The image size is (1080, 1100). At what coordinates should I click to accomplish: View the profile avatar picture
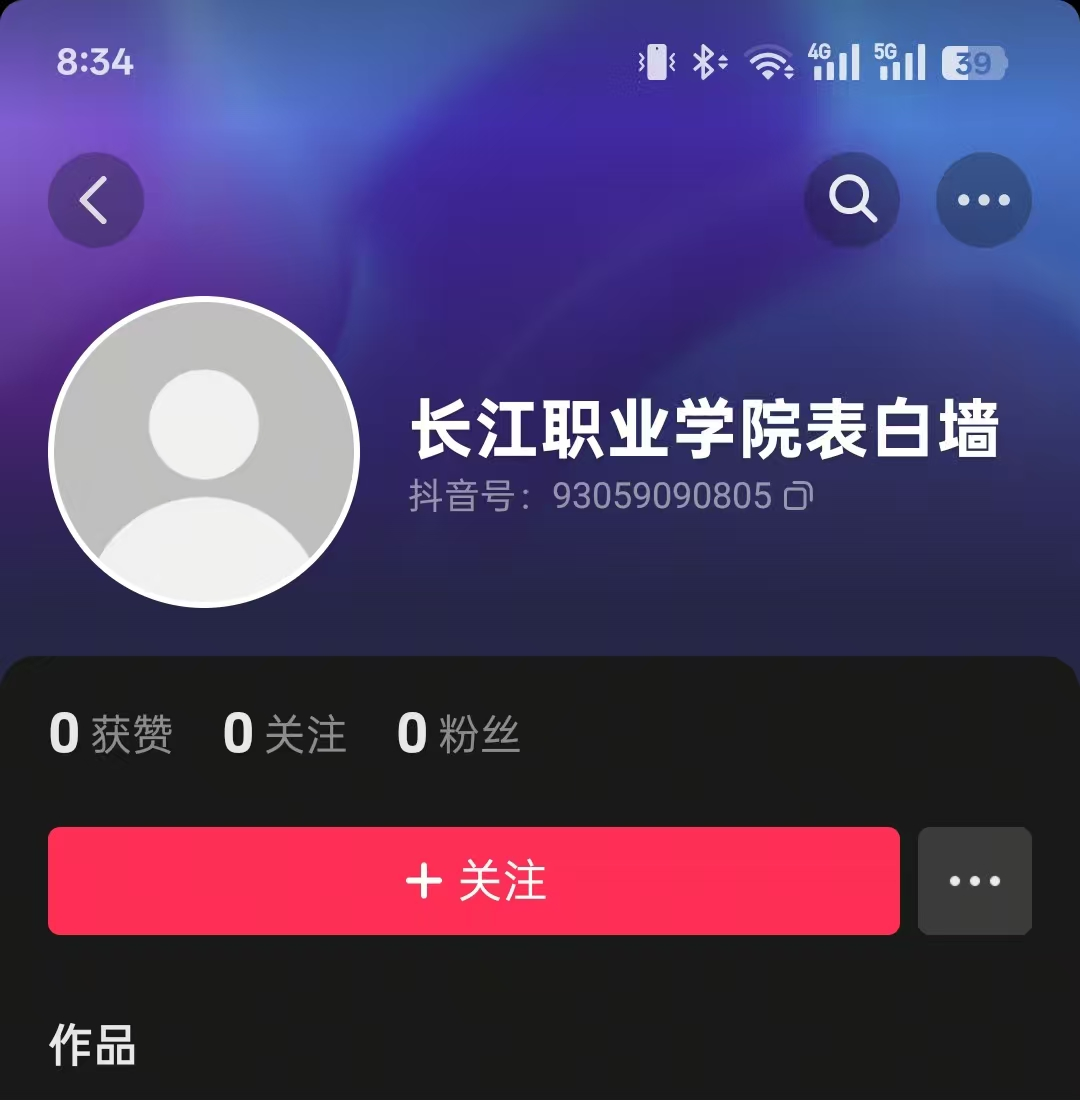click(x=204, y=451)
